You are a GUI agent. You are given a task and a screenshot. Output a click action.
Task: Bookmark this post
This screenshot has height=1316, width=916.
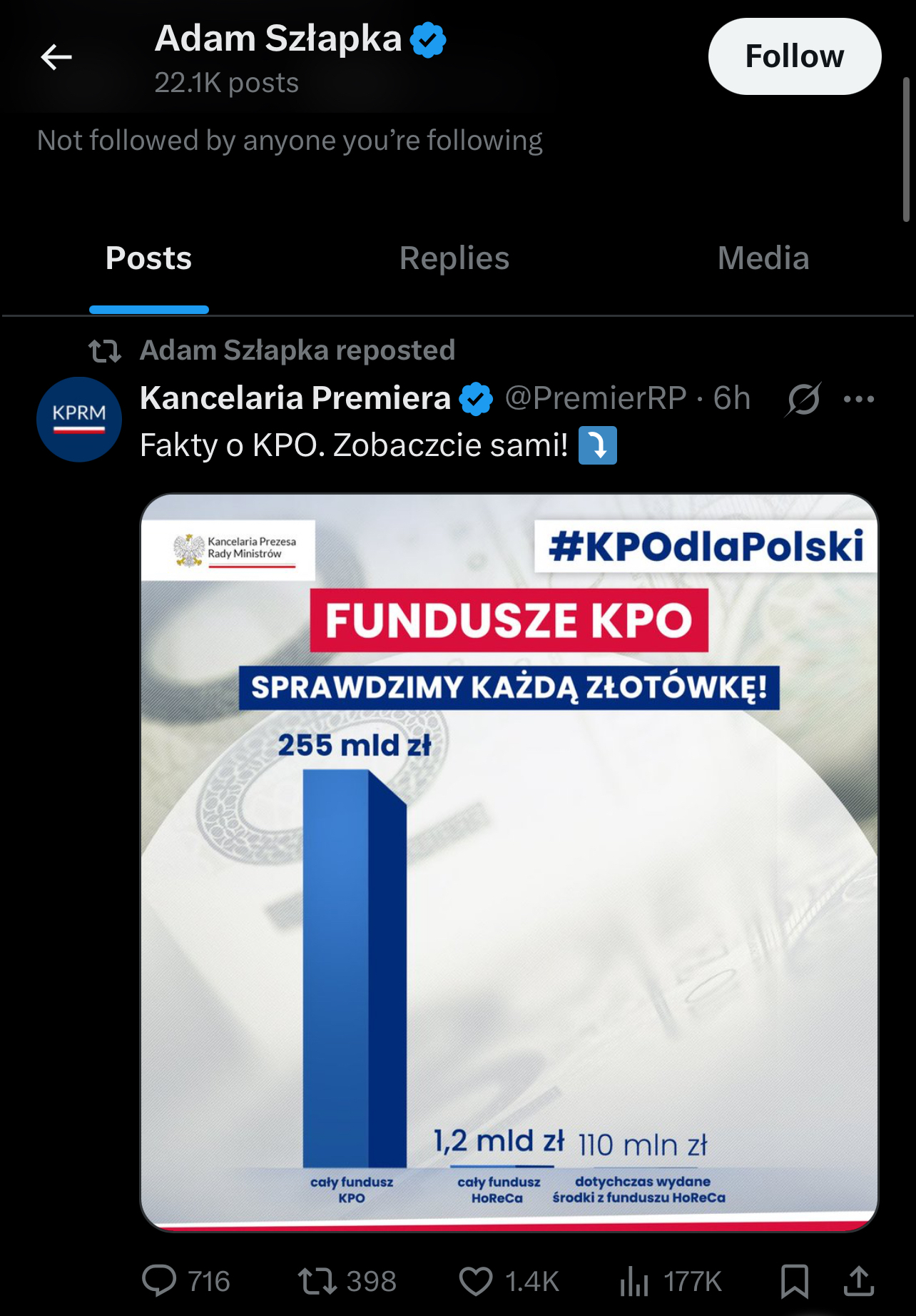(794, 1281)
